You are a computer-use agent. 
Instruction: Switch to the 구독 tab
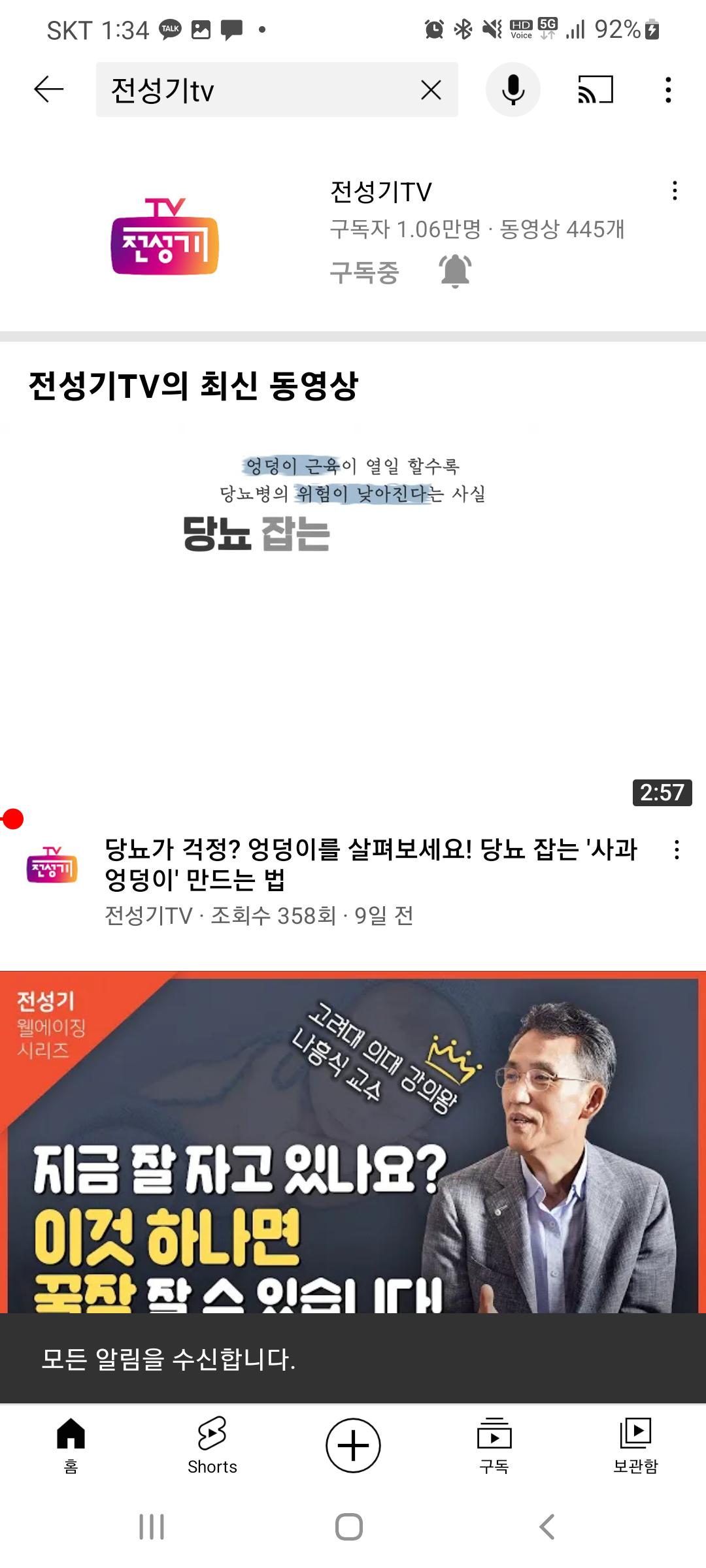tap(494, 1445)
